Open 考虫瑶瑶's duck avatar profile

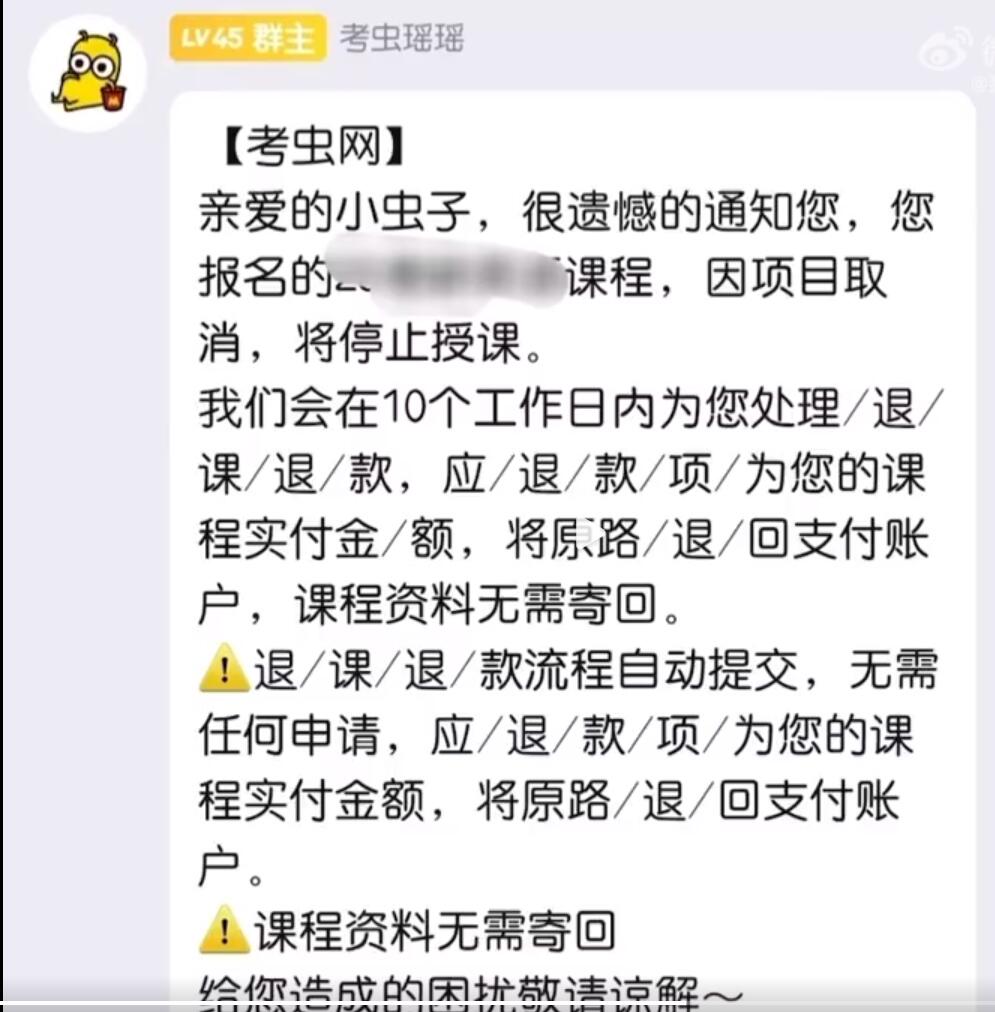click(88, 74)
